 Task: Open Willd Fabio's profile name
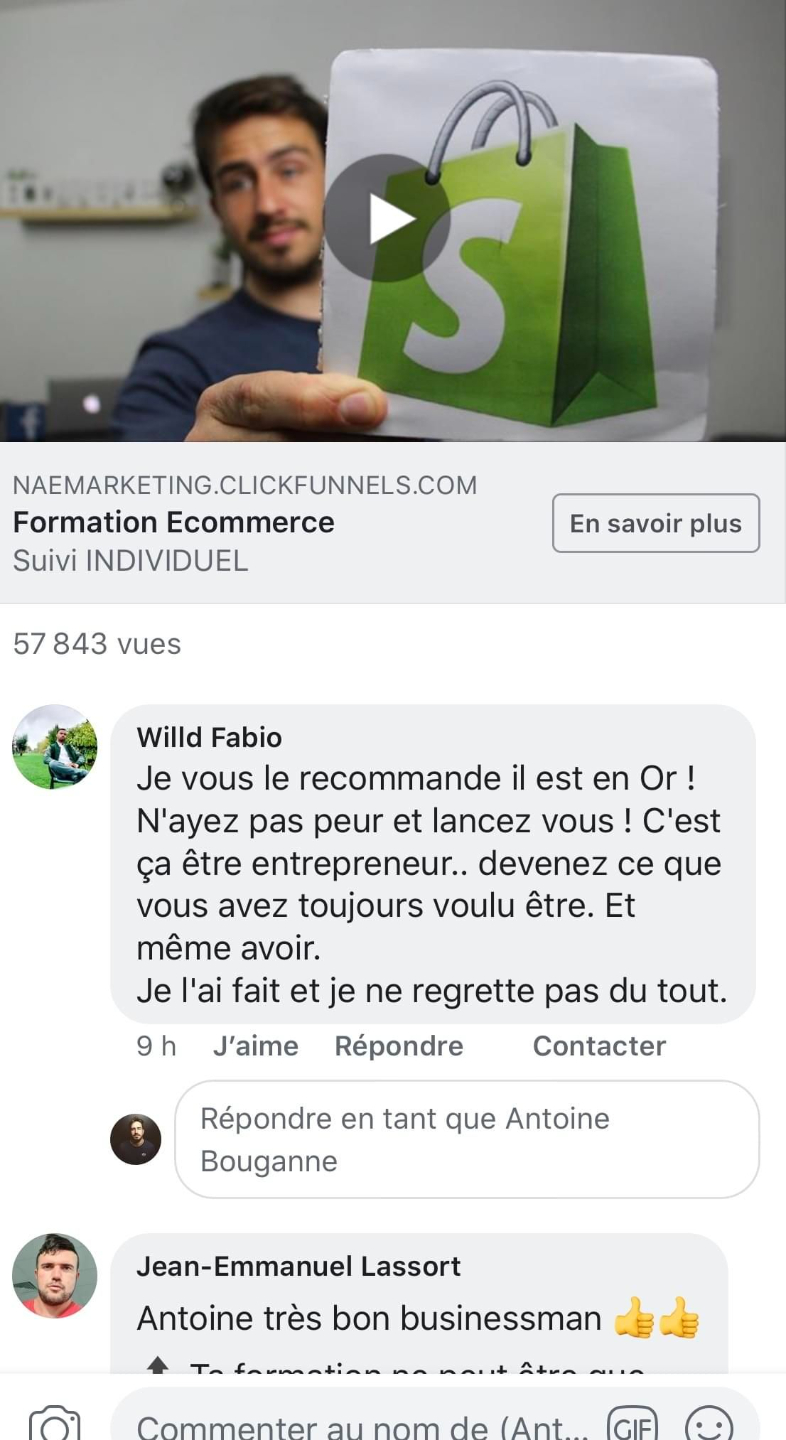209,737
